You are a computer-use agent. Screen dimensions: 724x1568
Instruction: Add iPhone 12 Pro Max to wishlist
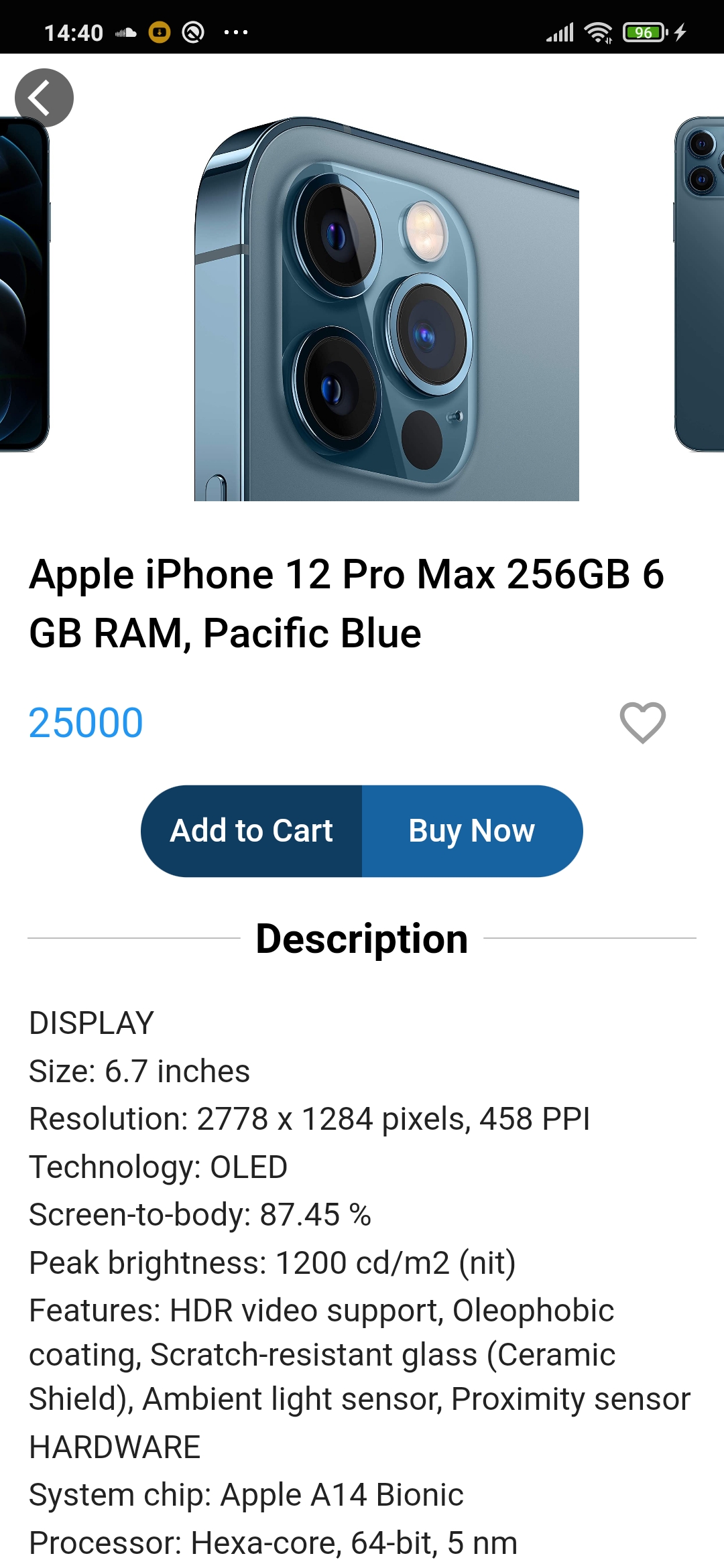click(642, 722)
